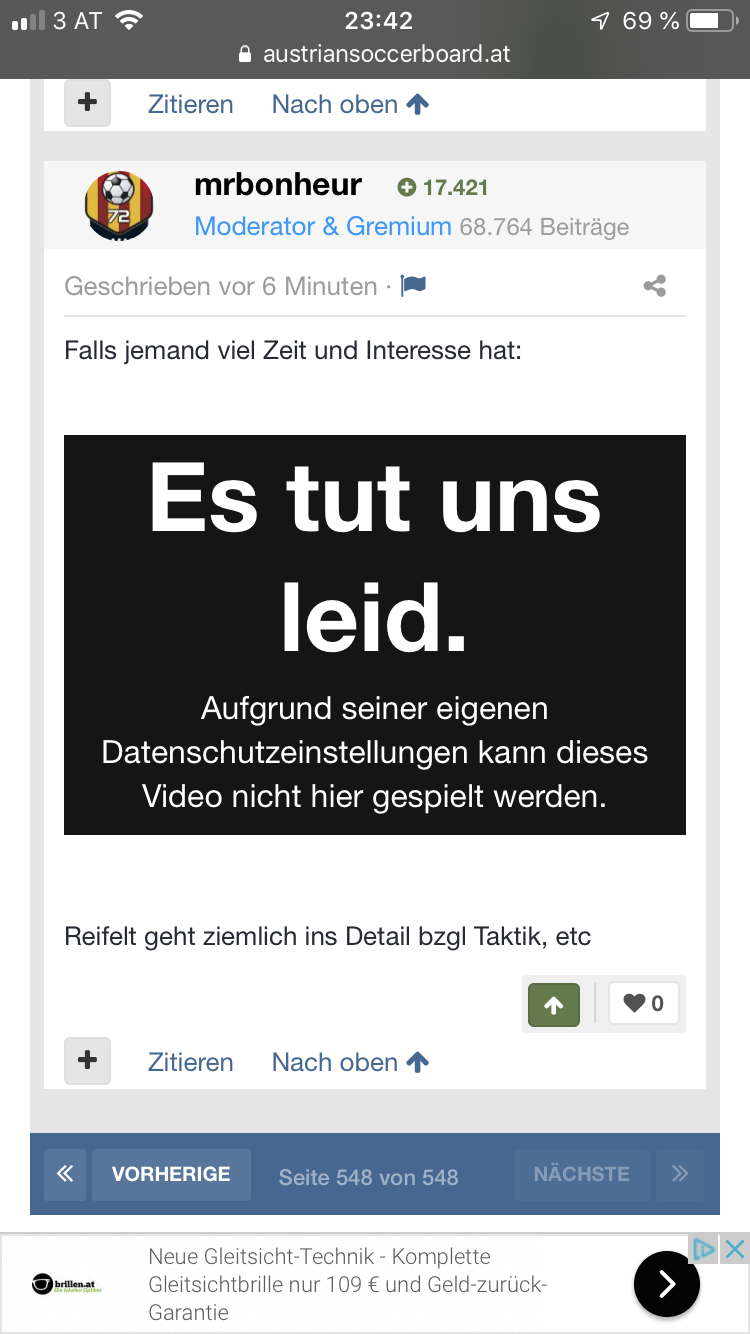The image size is (750, 1334).
Task: Quote mrbonheur's post via Zitieren
Action: pyautogui.click(x=190, y=1062)
